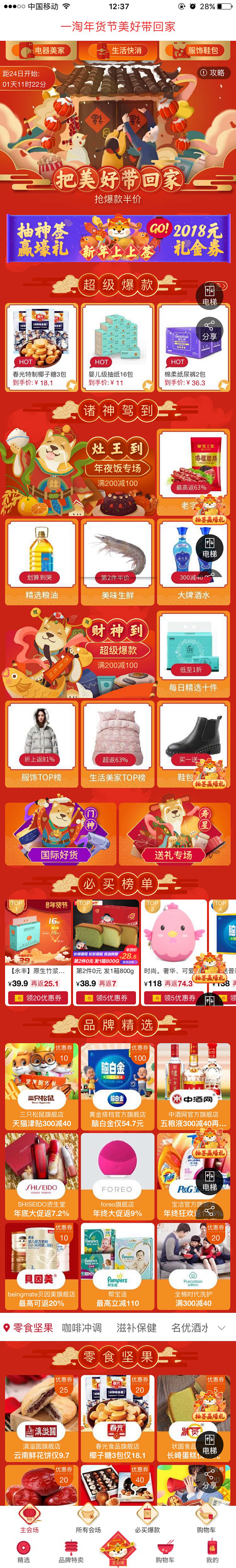This screenshot has height=1568, width=236.
Task: Switch to the 咖啡冲调 category tab
Action: [82, 1327]
